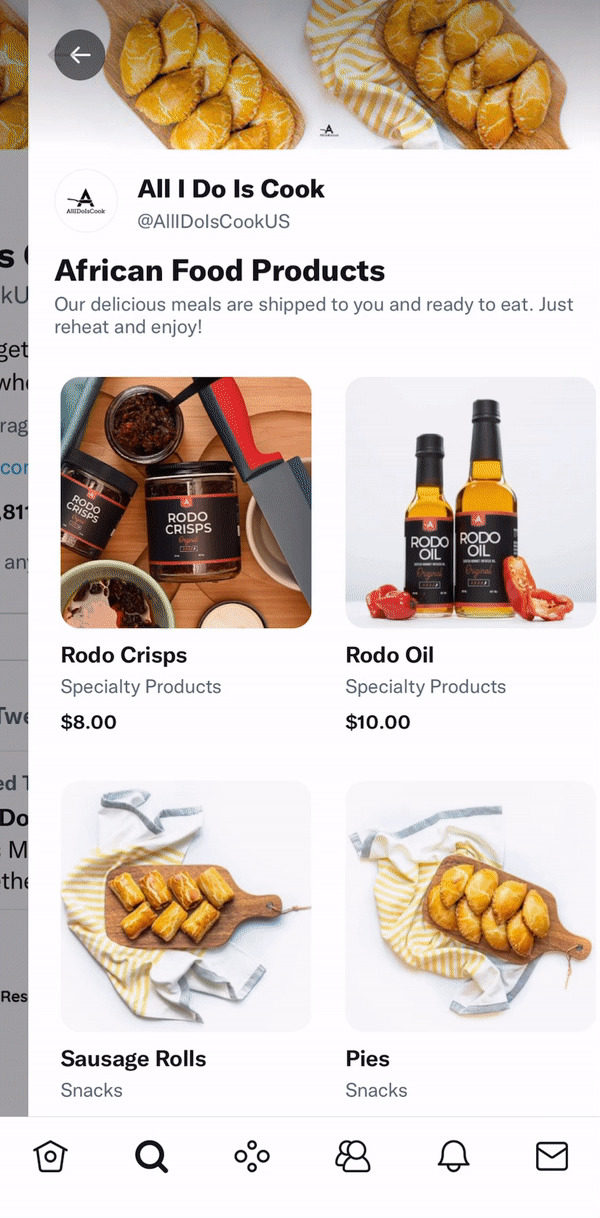Open the notifications bell

(453, 1157)
